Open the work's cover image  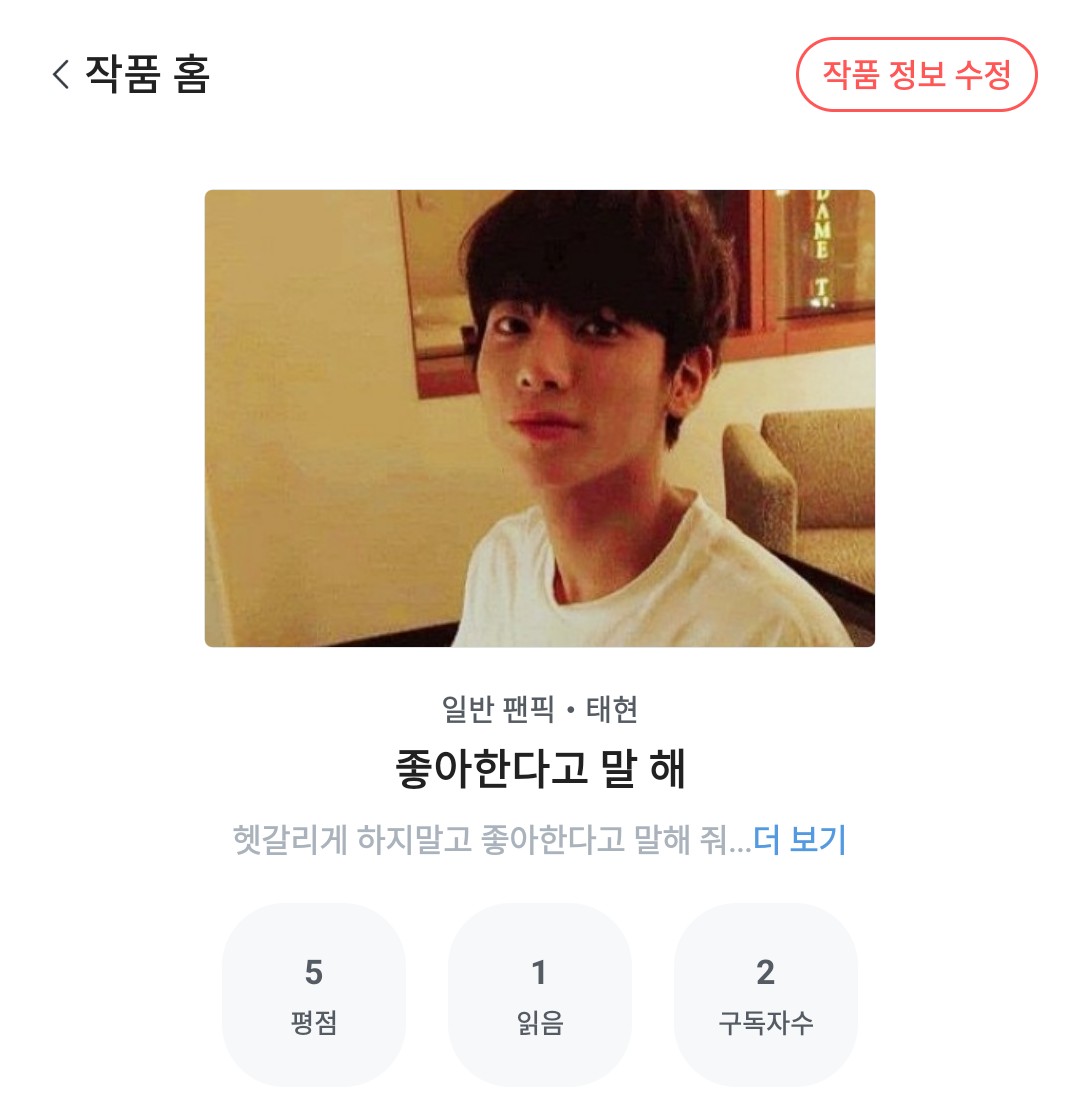[540, 418]
